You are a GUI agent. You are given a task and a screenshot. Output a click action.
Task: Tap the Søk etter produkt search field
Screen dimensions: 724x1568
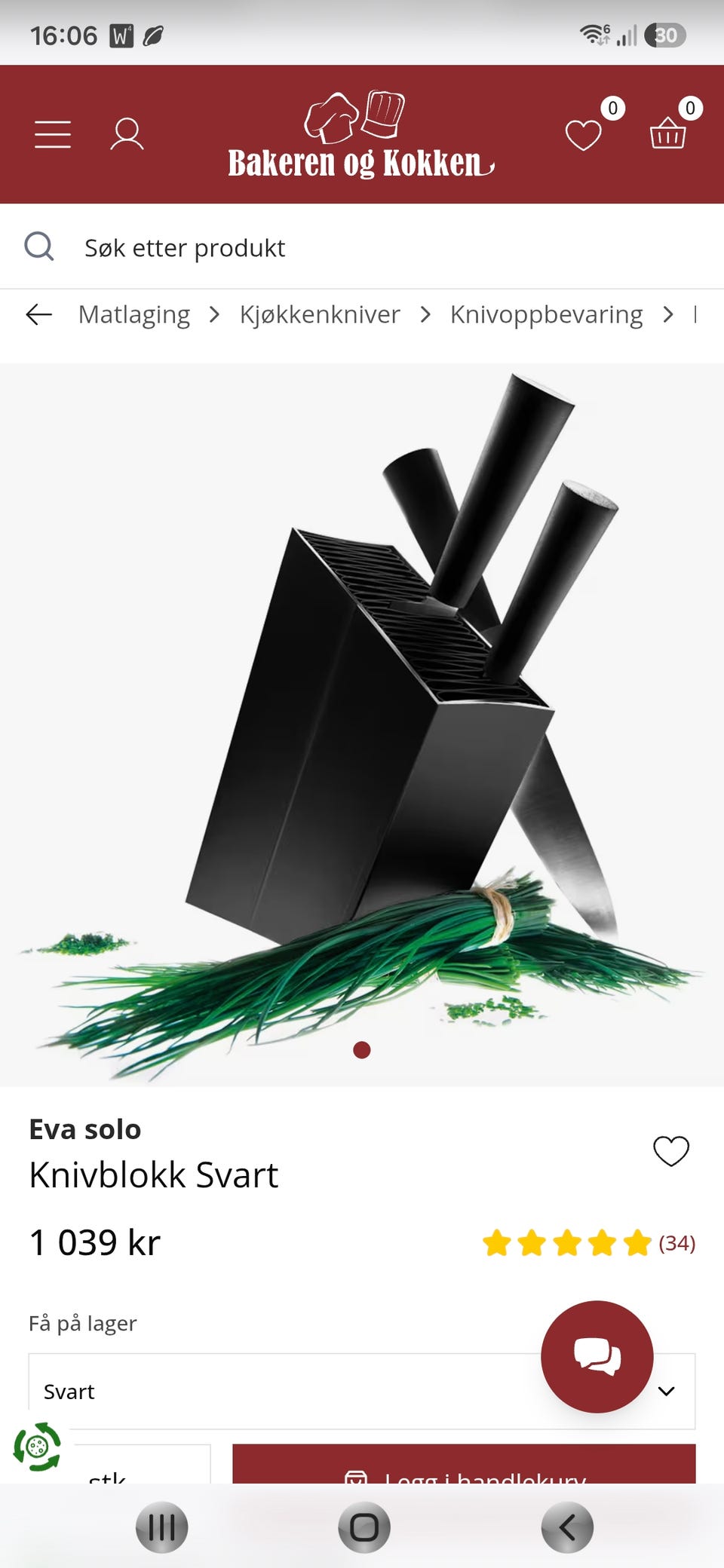click(362, 247)
